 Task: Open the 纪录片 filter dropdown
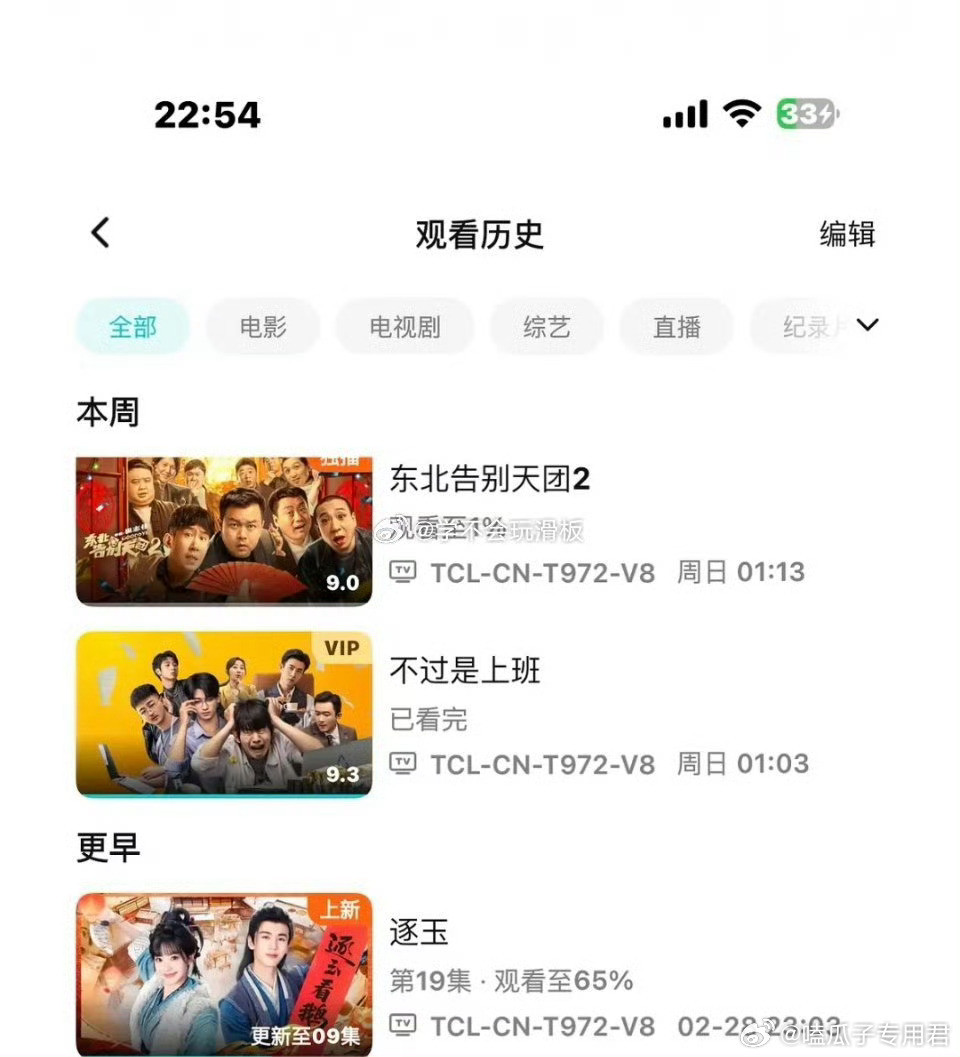coord(809,326)
